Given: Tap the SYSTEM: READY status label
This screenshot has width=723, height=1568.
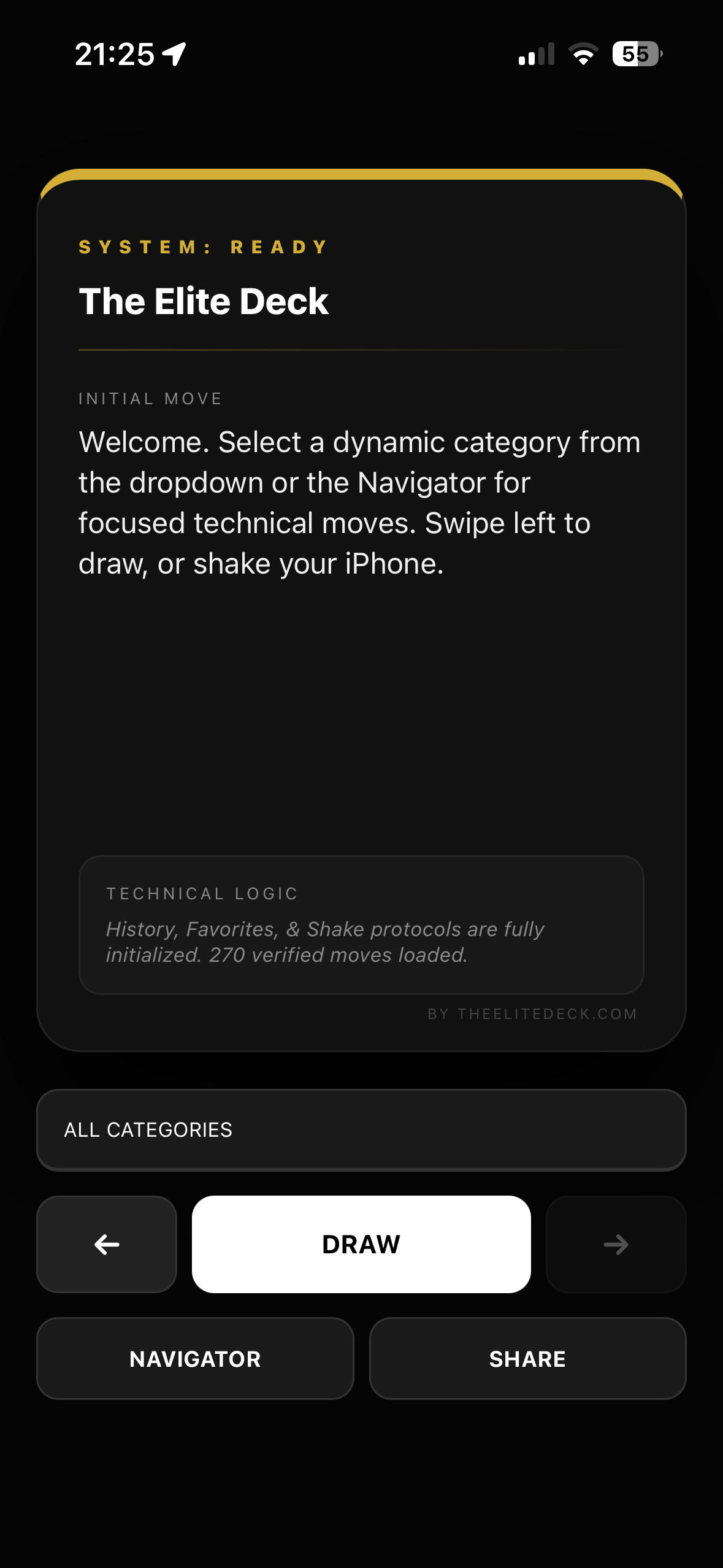Looking at the screenshot, I should (x=202, y=247).
